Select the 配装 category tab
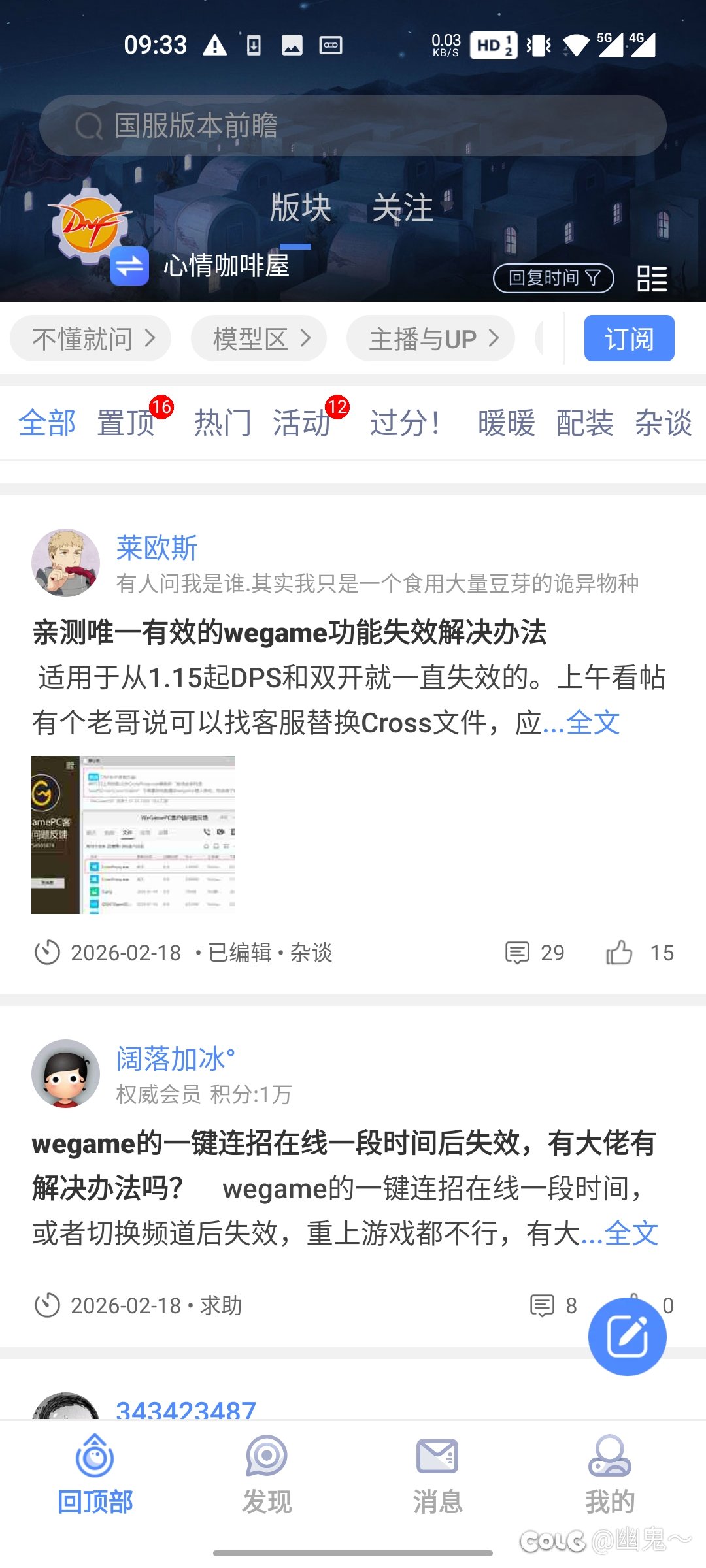The image size is (706, 1568). 584,423
